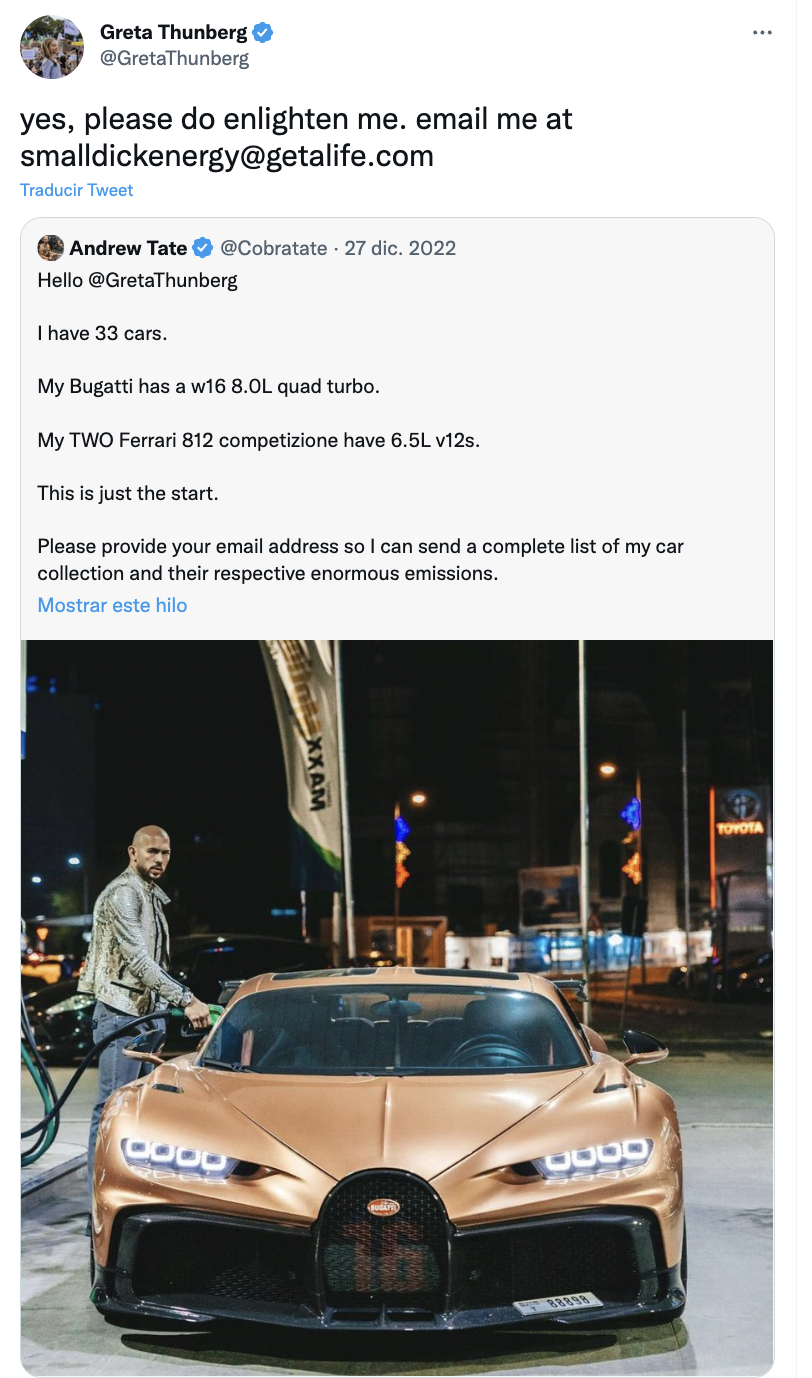Open the @GretaThunberg handle under the author name
The height and width of the screenshot is (1378, 812).
[174, 58]
